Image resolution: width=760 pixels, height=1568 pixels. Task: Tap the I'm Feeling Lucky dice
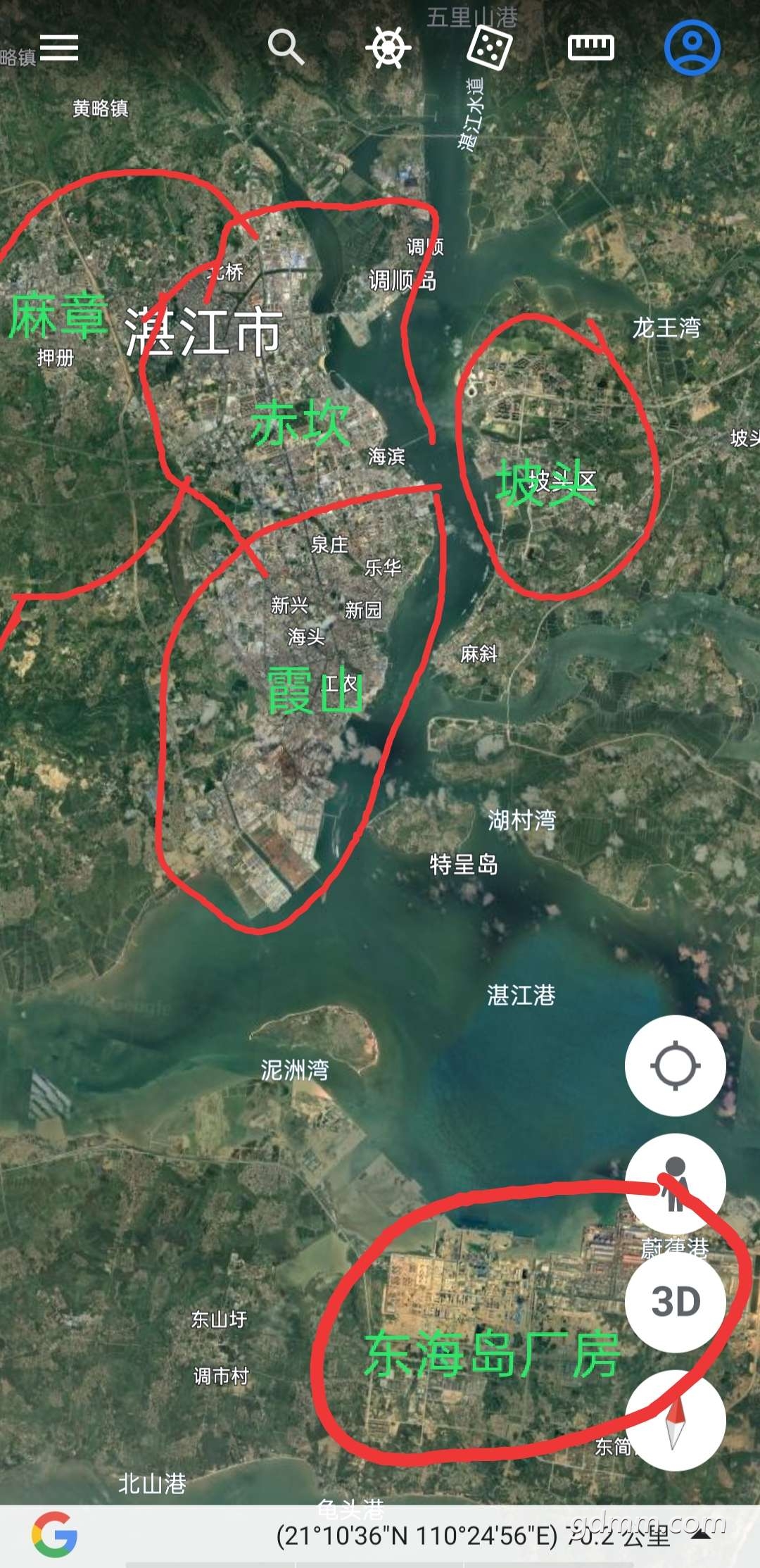tap(489, 48)
